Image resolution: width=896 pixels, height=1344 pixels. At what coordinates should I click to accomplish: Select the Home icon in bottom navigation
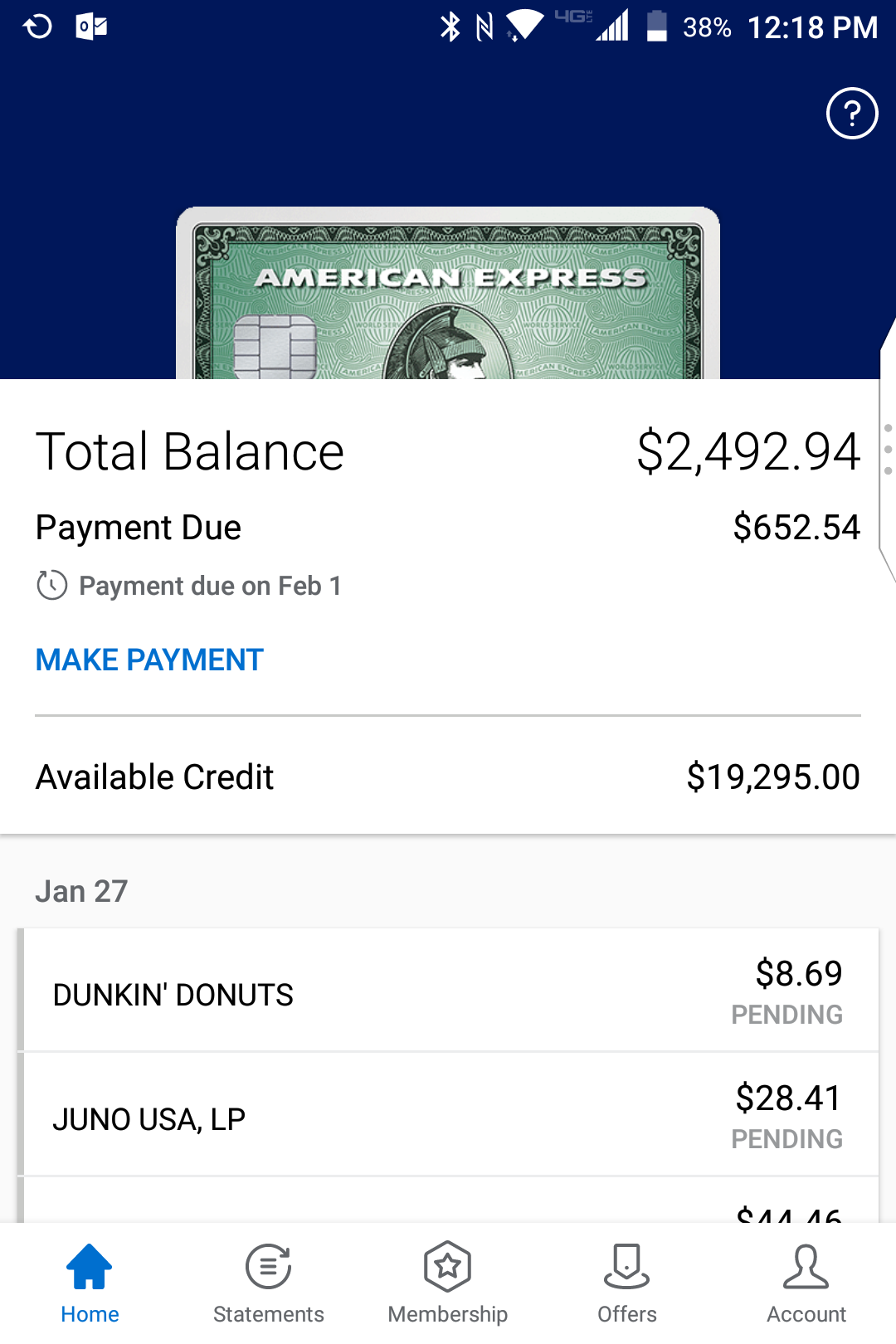(x=90, y=1264)
